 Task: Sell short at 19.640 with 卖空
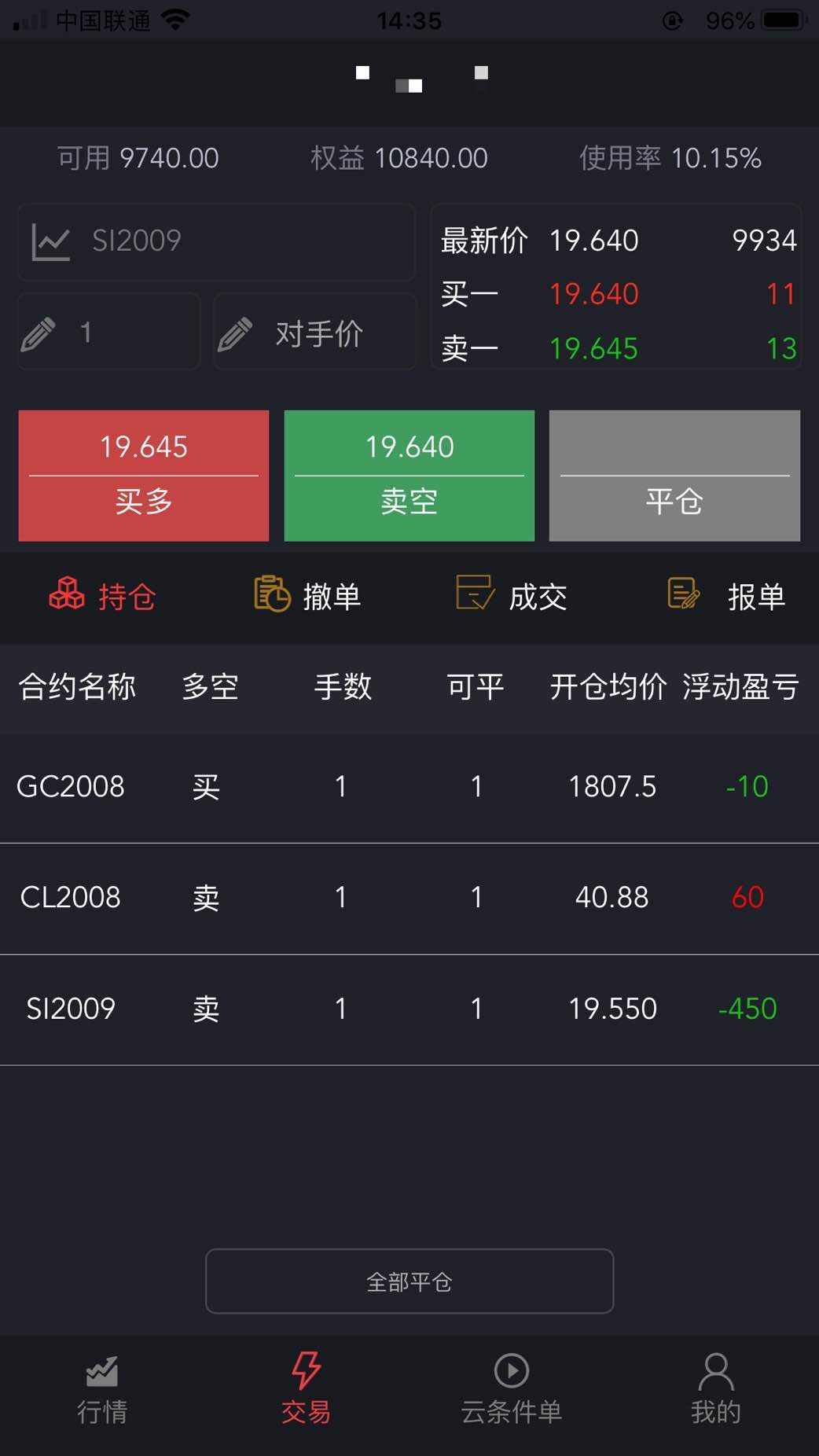[409, 476]
